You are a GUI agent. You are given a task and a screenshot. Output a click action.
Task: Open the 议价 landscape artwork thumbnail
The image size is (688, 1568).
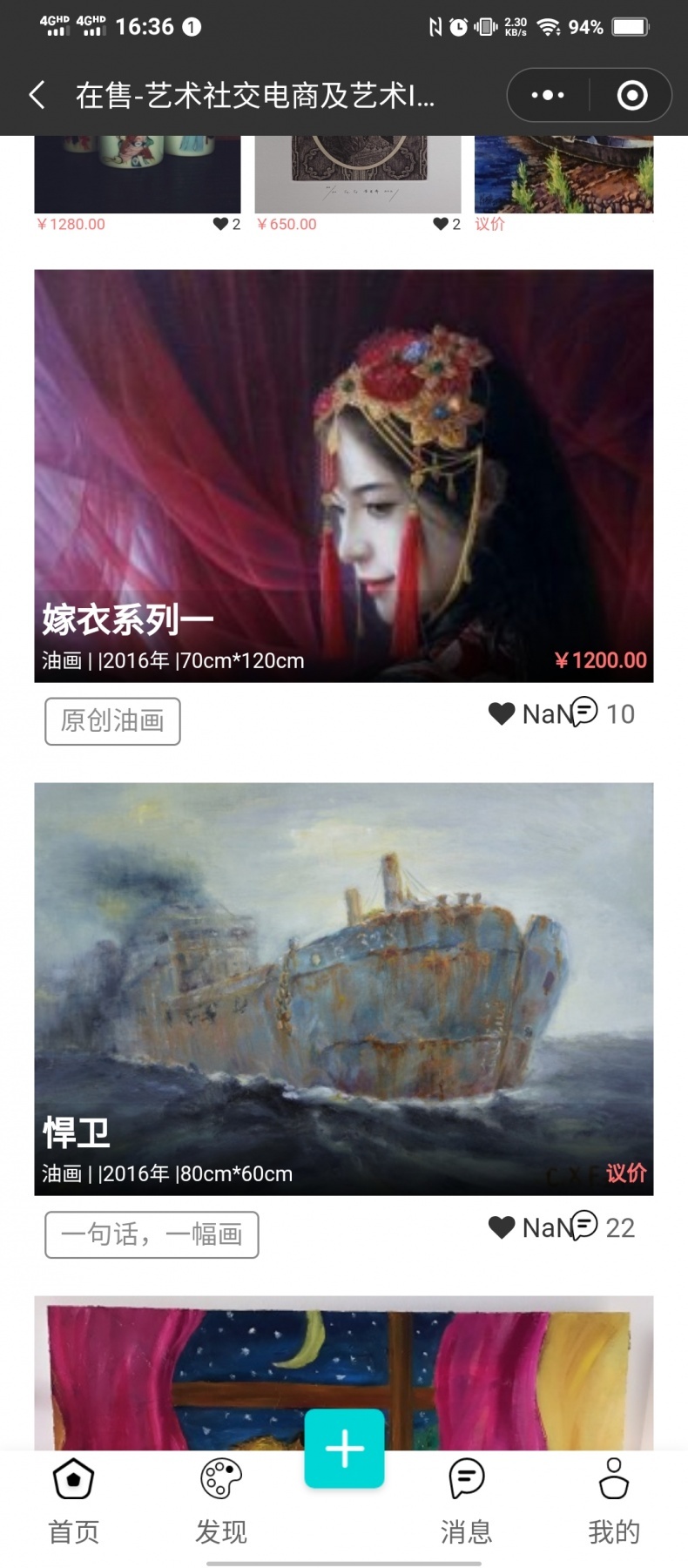coord(563,174)
